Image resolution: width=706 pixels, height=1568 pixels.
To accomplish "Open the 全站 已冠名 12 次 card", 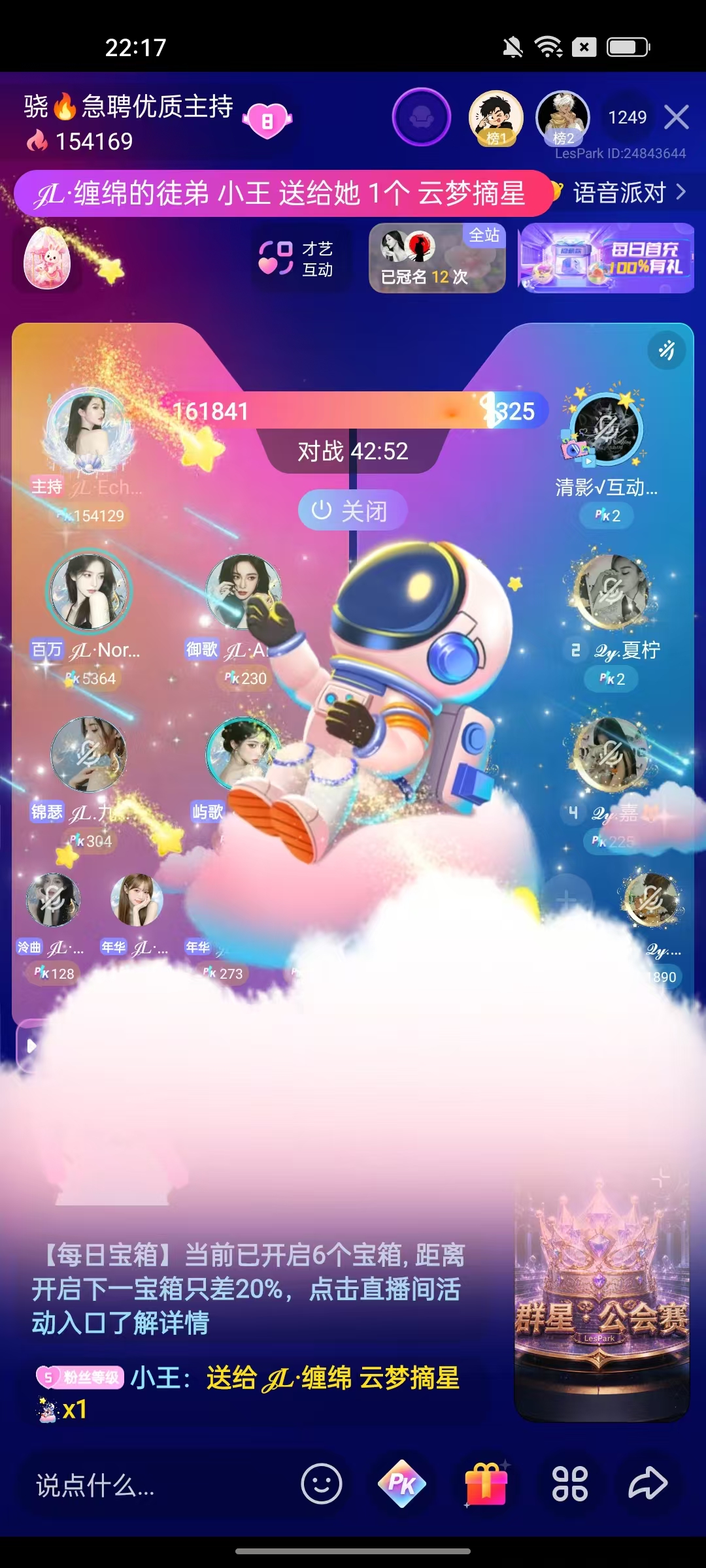I will 437,258.
